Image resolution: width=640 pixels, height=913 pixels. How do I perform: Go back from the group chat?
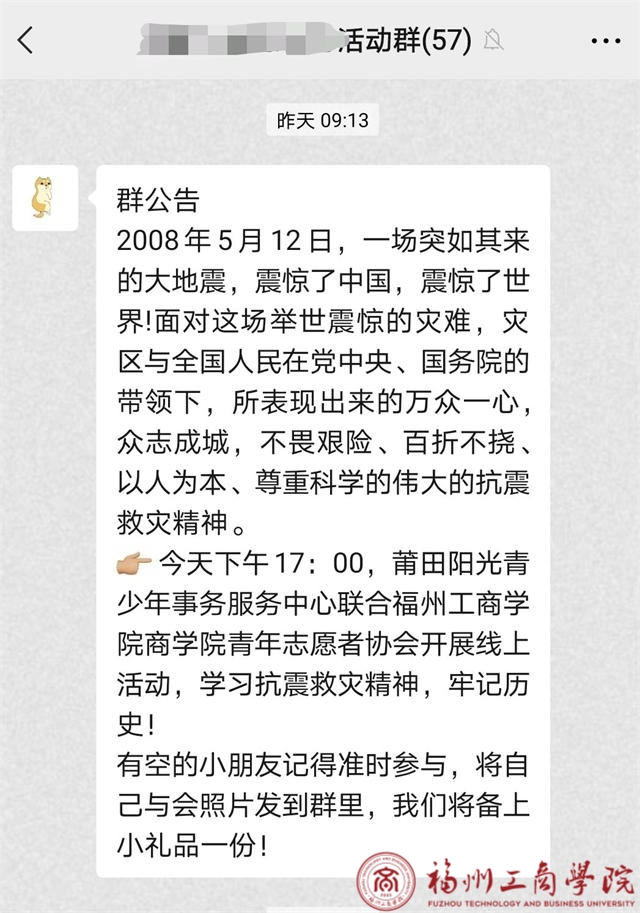coord(27,41)
